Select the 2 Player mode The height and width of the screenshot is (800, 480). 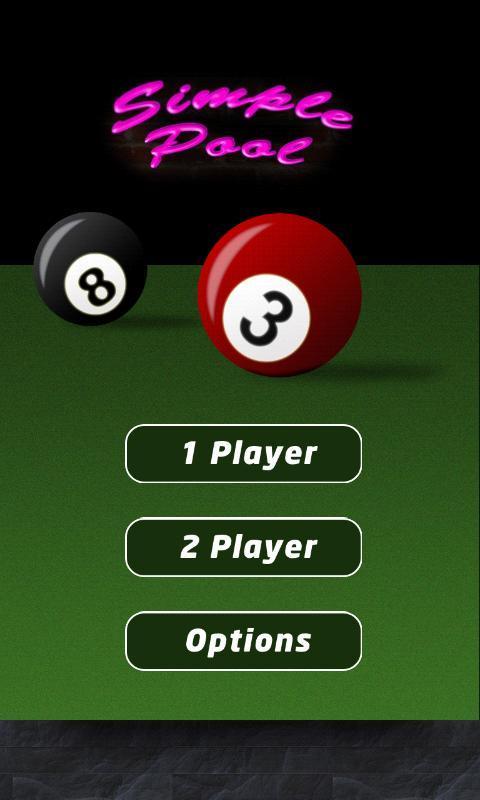coord(243,547)
